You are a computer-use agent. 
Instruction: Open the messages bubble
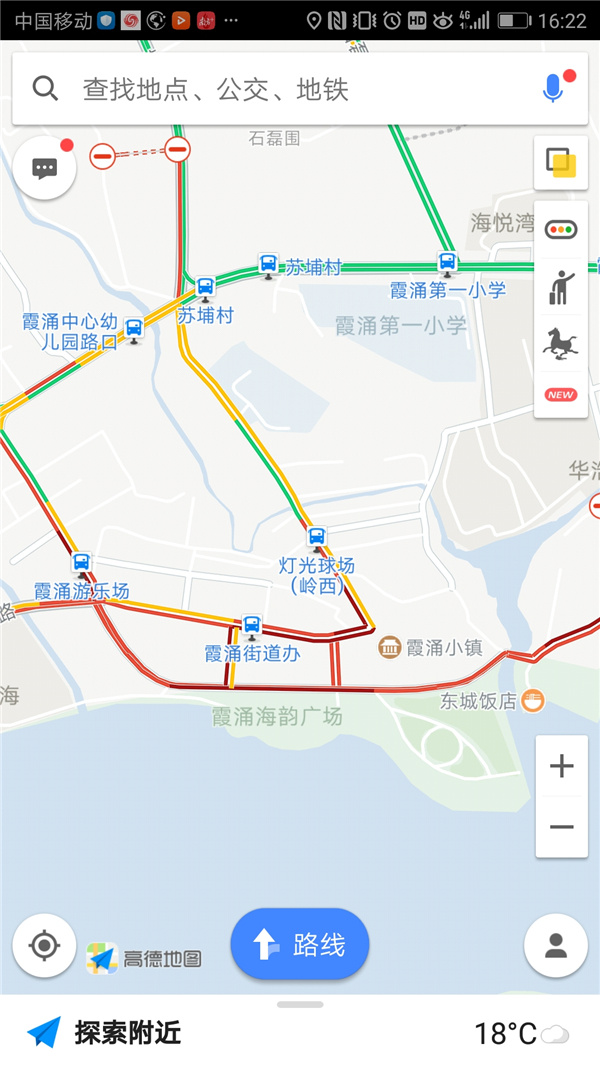click(45, 168)
